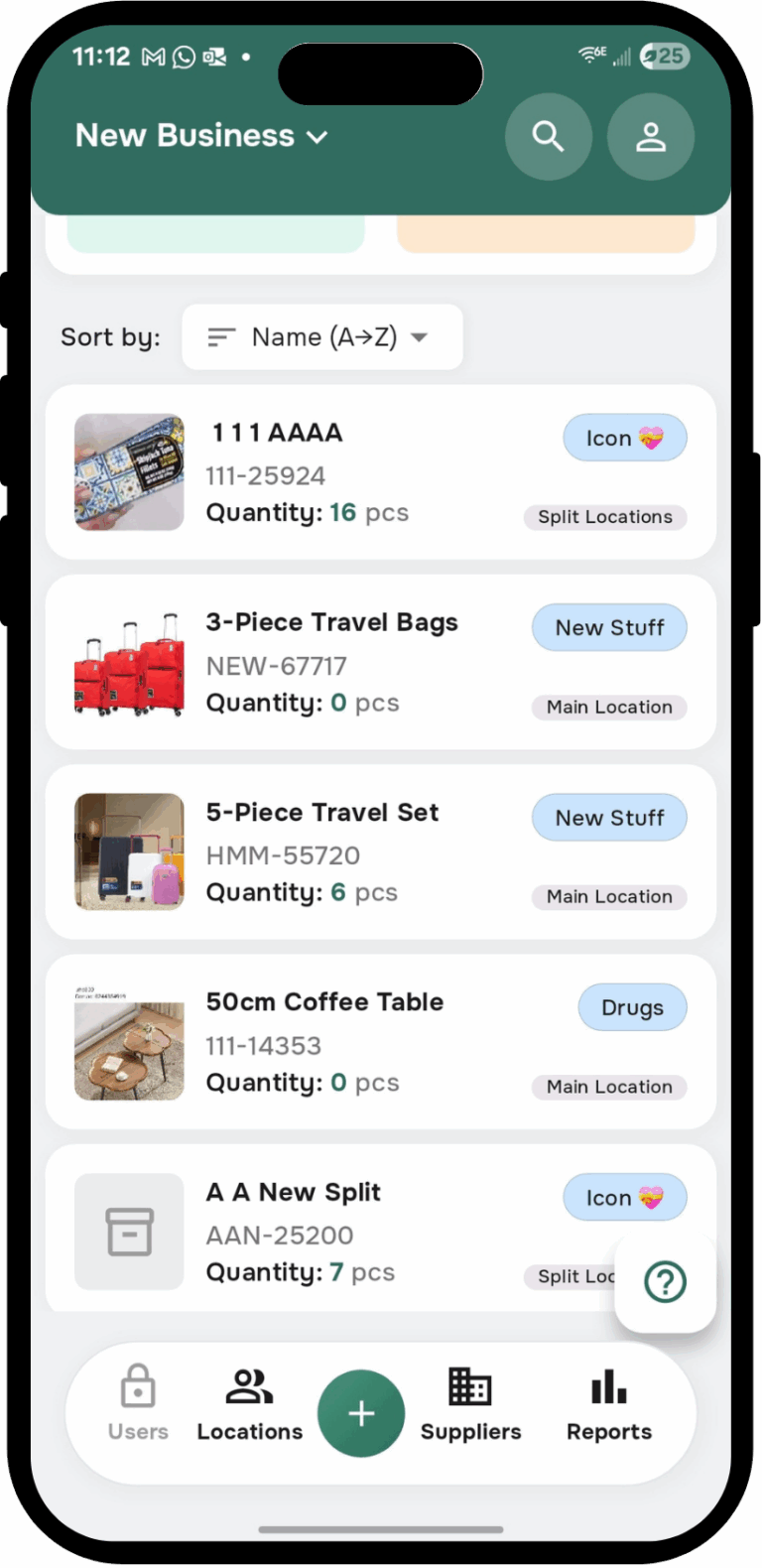Select the 'Drugs' label on 50cm Coffee Table
762x1568 pixels.
(632, 1006)
